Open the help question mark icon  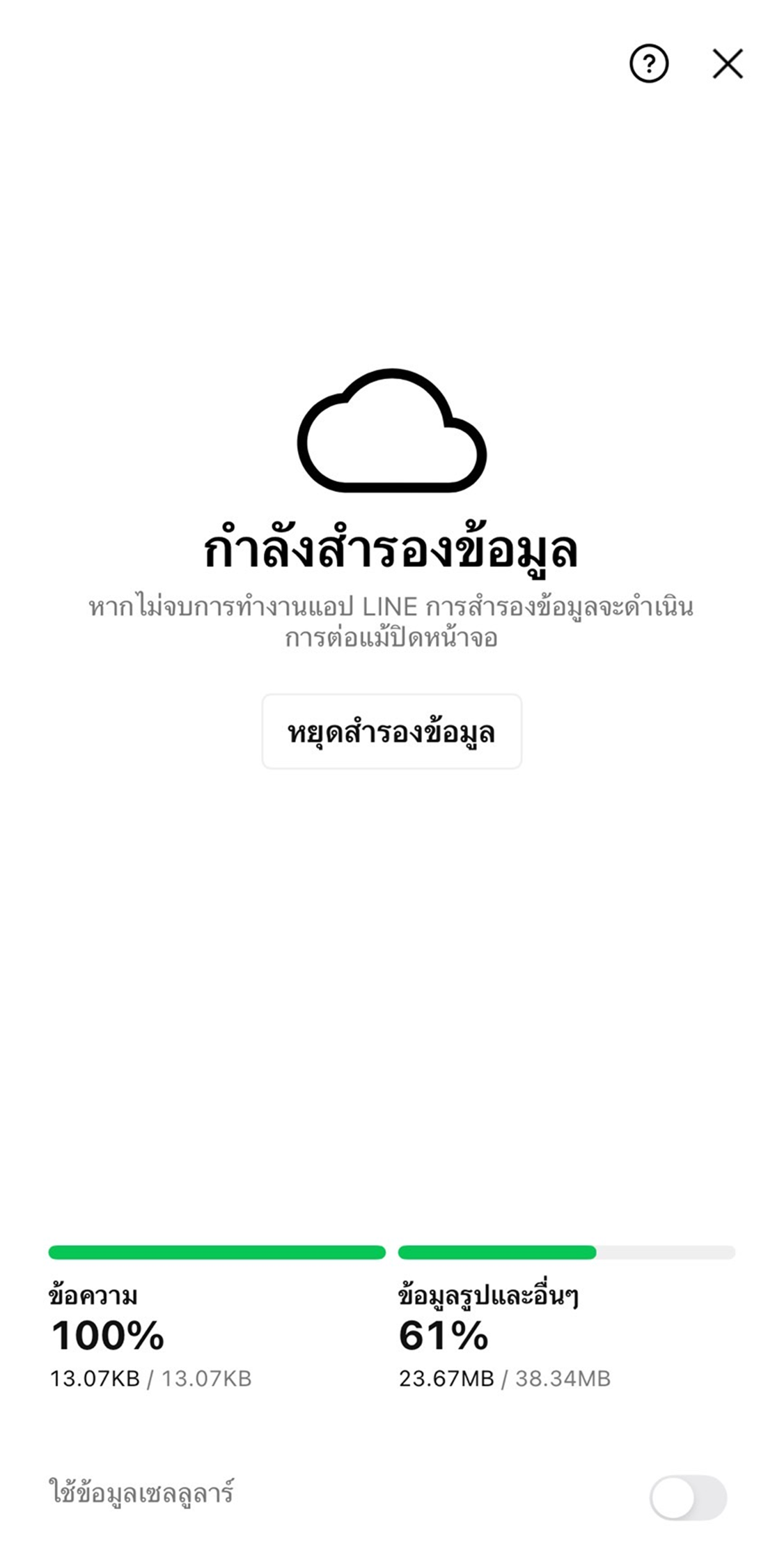[x=648, y=64]
